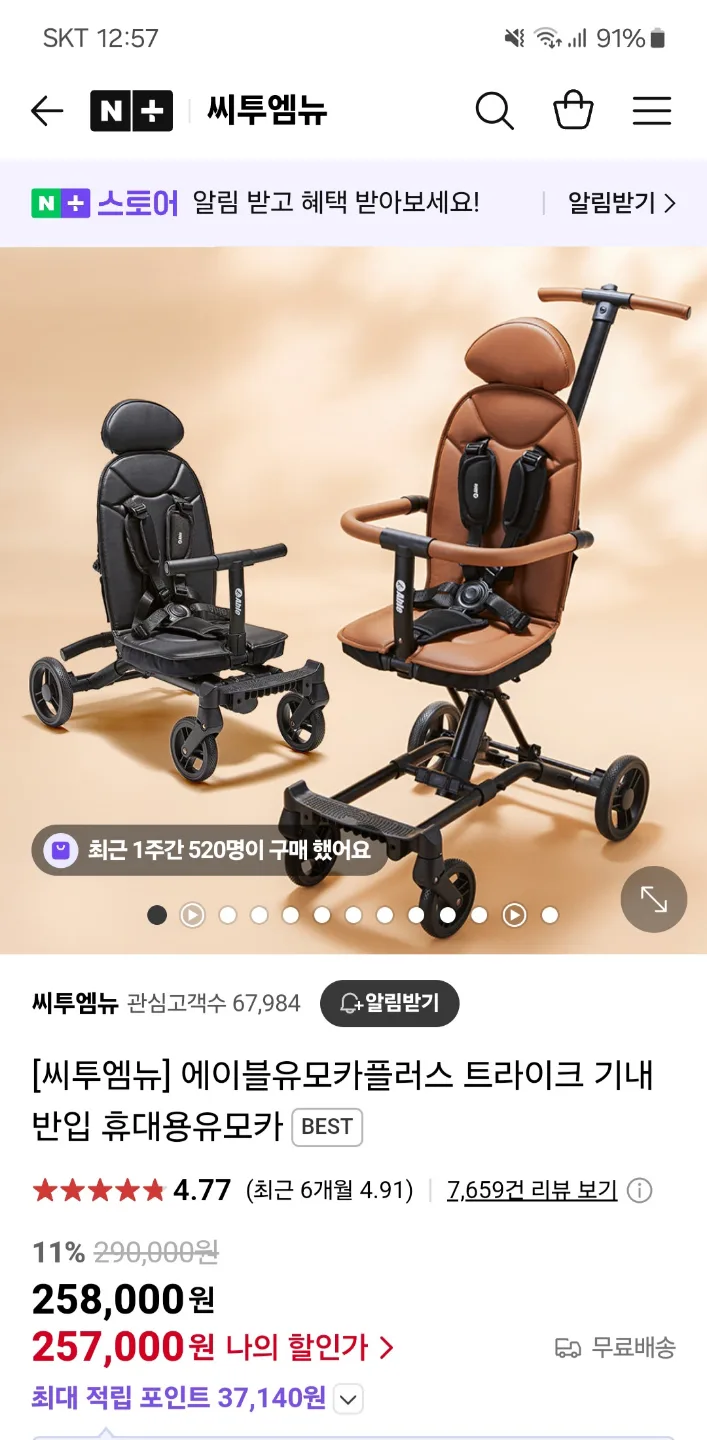Open the search magnifier
The height and width of the screenshot is (1440, 707).
(494, 111)
